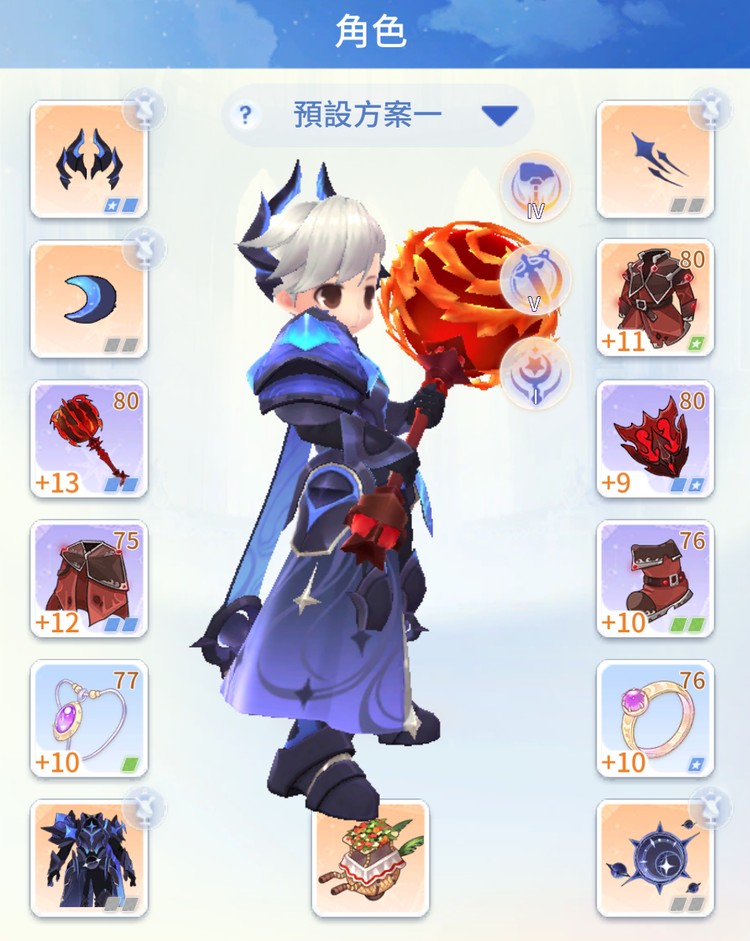Open the food basket cart slot
The width and height of the screenshot is (750, 941).
tap(370, 858)
